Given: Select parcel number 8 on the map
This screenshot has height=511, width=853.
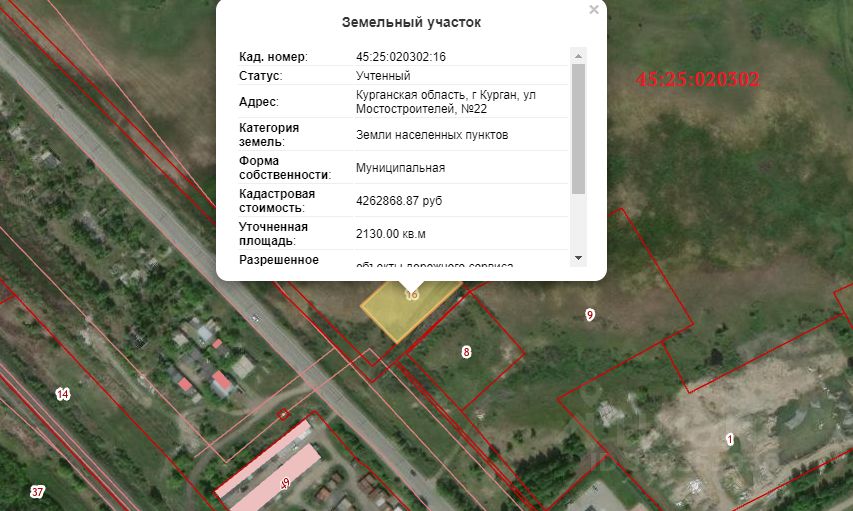Looking at the screenshot, I should tap(466, 351).
